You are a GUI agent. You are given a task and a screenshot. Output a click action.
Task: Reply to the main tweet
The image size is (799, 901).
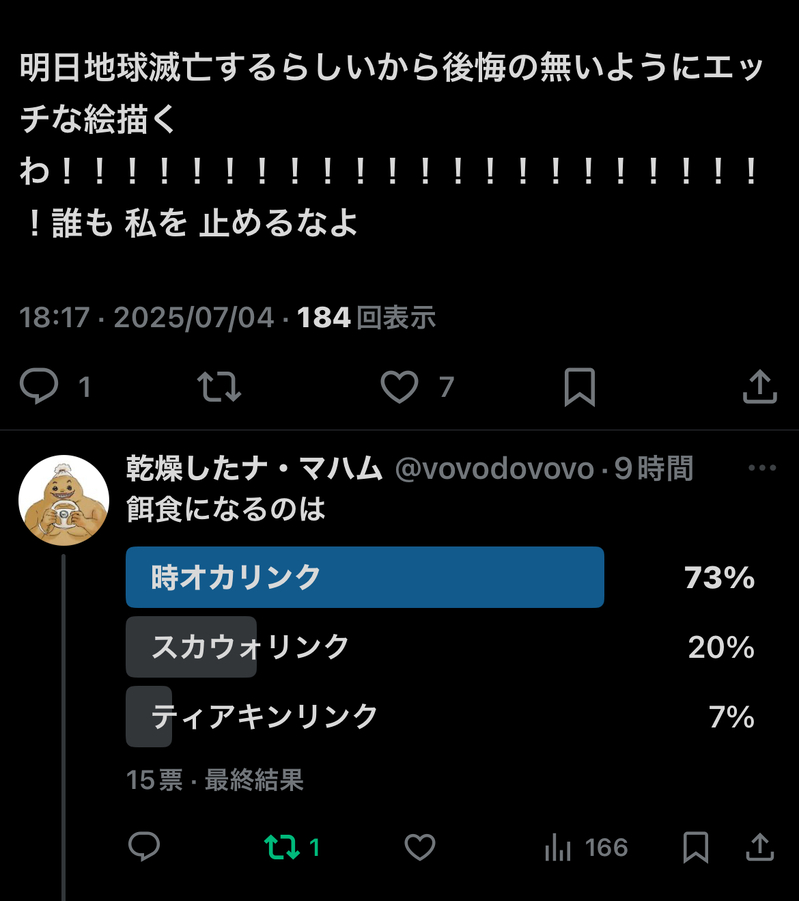point(40,387)
